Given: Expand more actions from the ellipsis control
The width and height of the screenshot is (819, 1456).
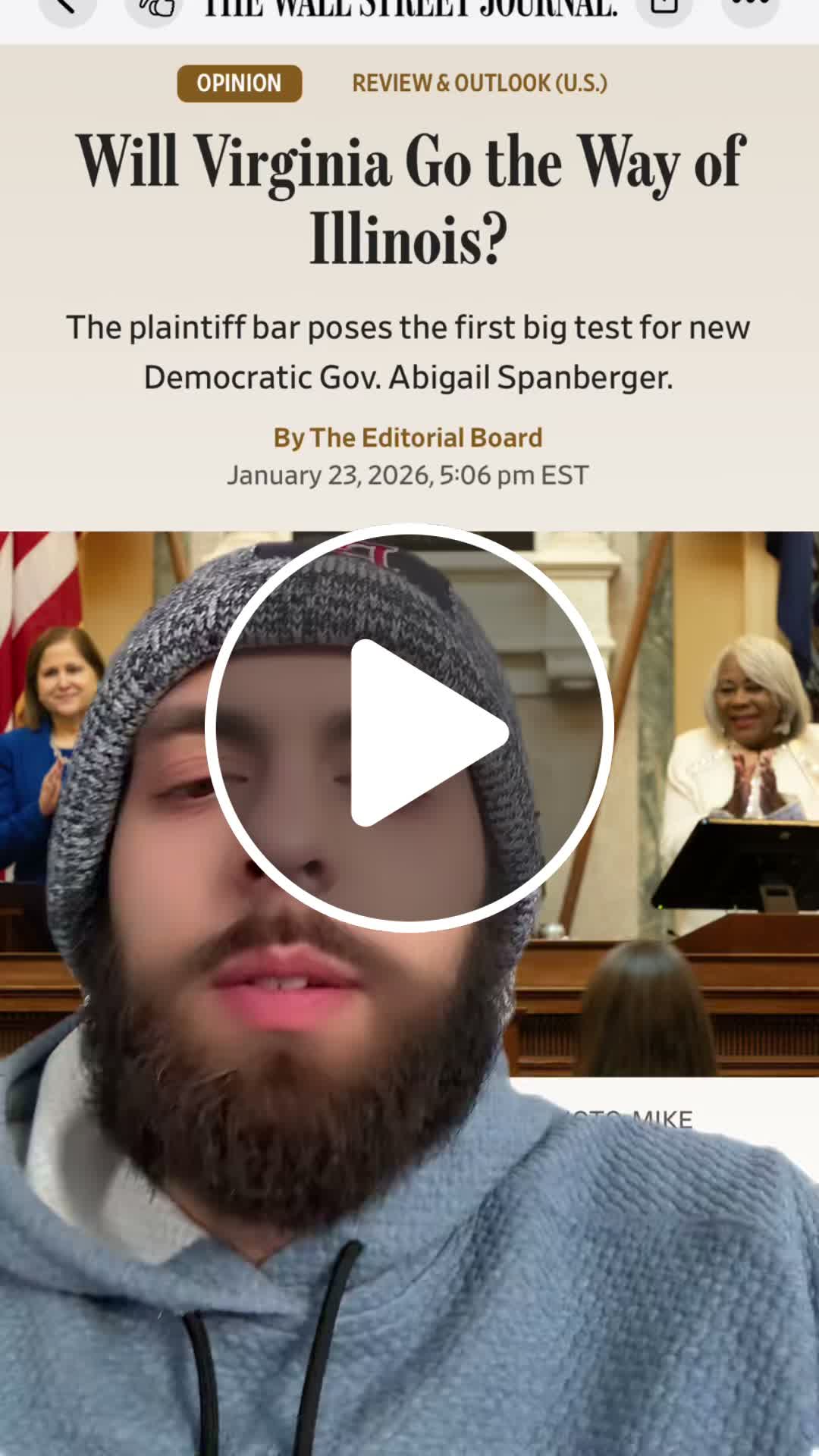Looking at the screenshot, I should coord(750,8).
